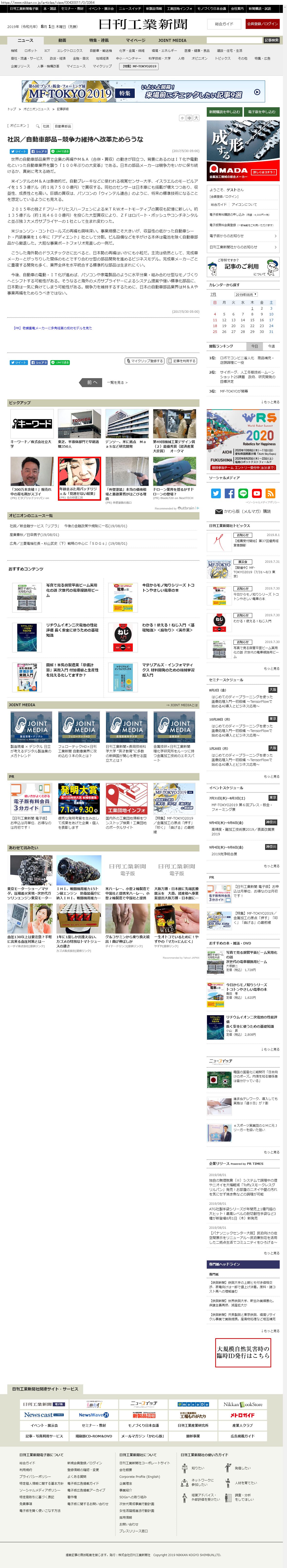This screenshot has width=287, height=1568.
Task: Tap the 記事検索 search button
Action: [271, 40]
